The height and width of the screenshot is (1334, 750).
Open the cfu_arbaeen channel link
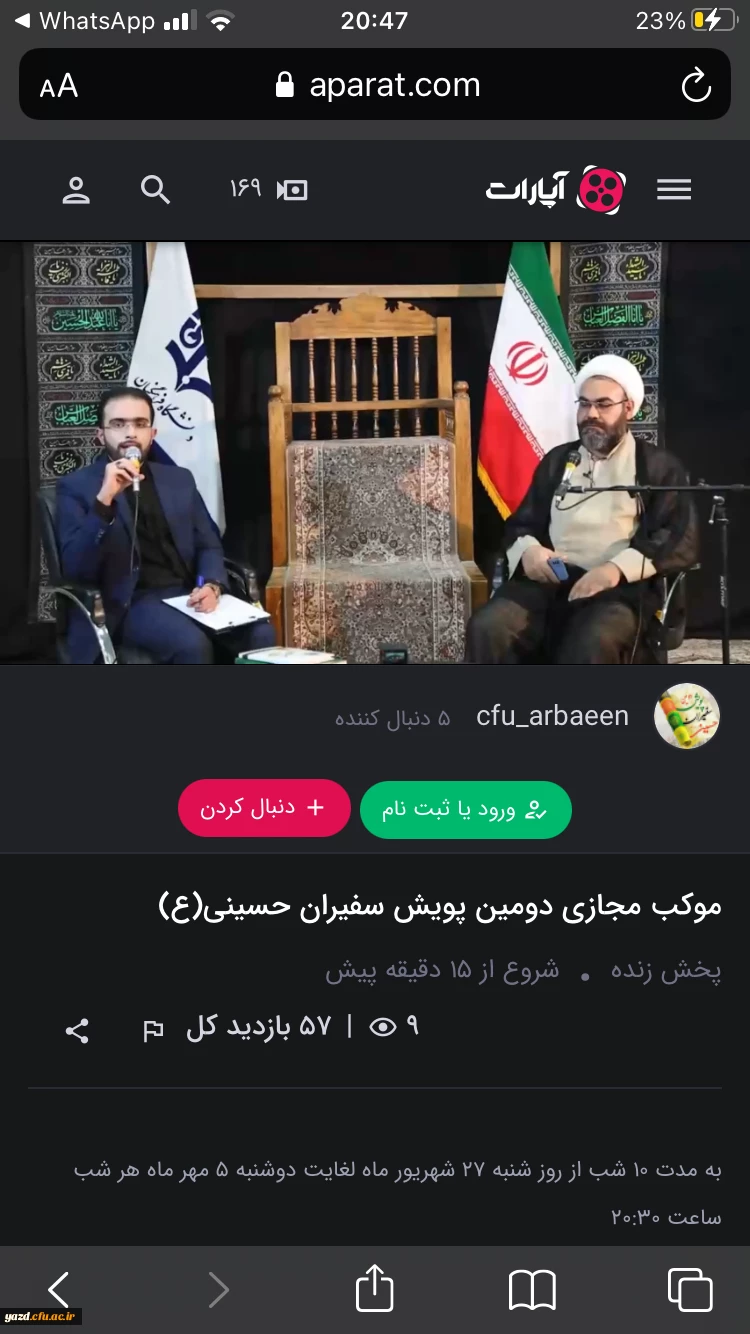tap(552, 716)
